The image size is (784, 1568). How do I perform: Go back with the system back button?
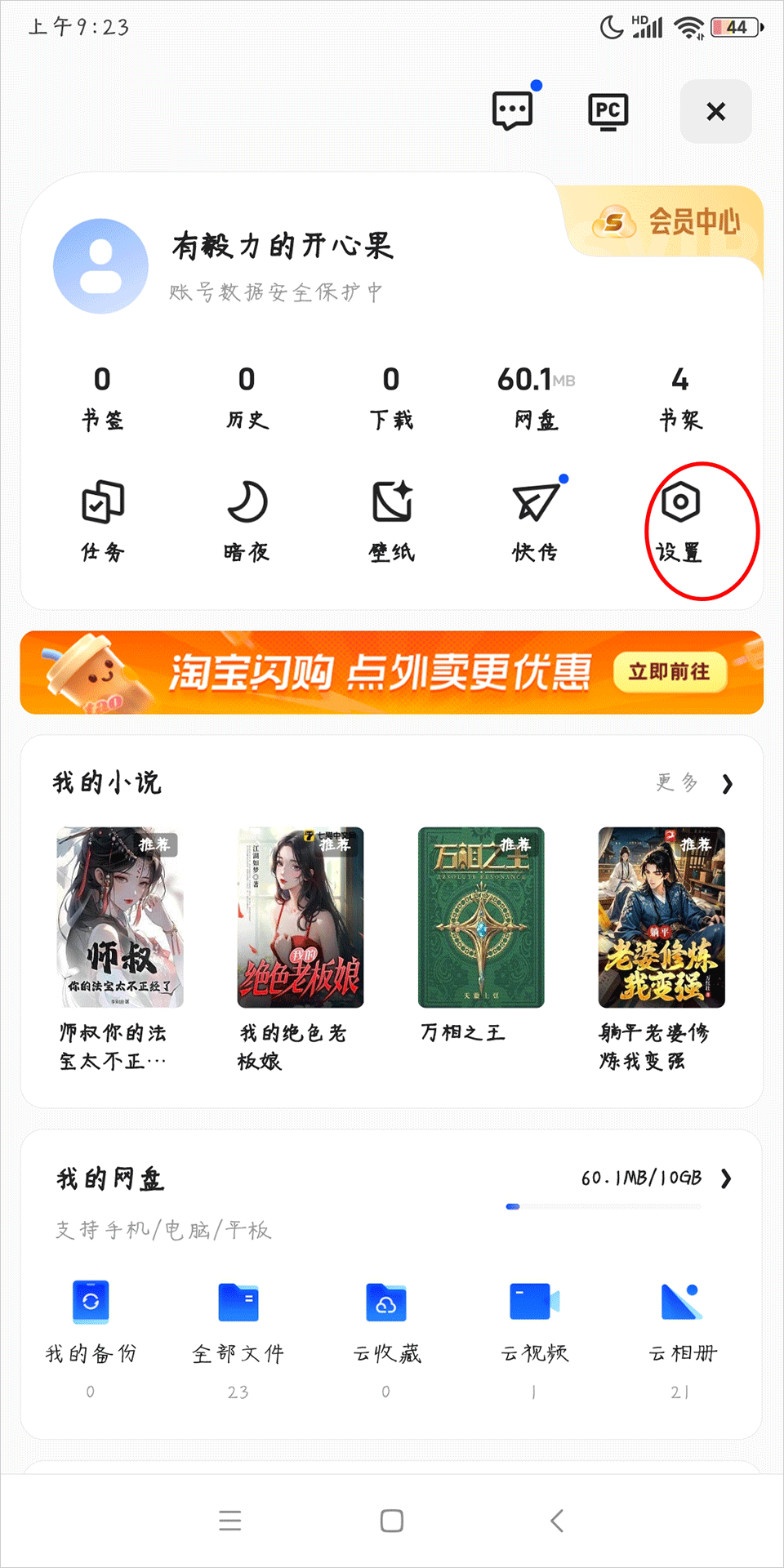pos(557,1521)
